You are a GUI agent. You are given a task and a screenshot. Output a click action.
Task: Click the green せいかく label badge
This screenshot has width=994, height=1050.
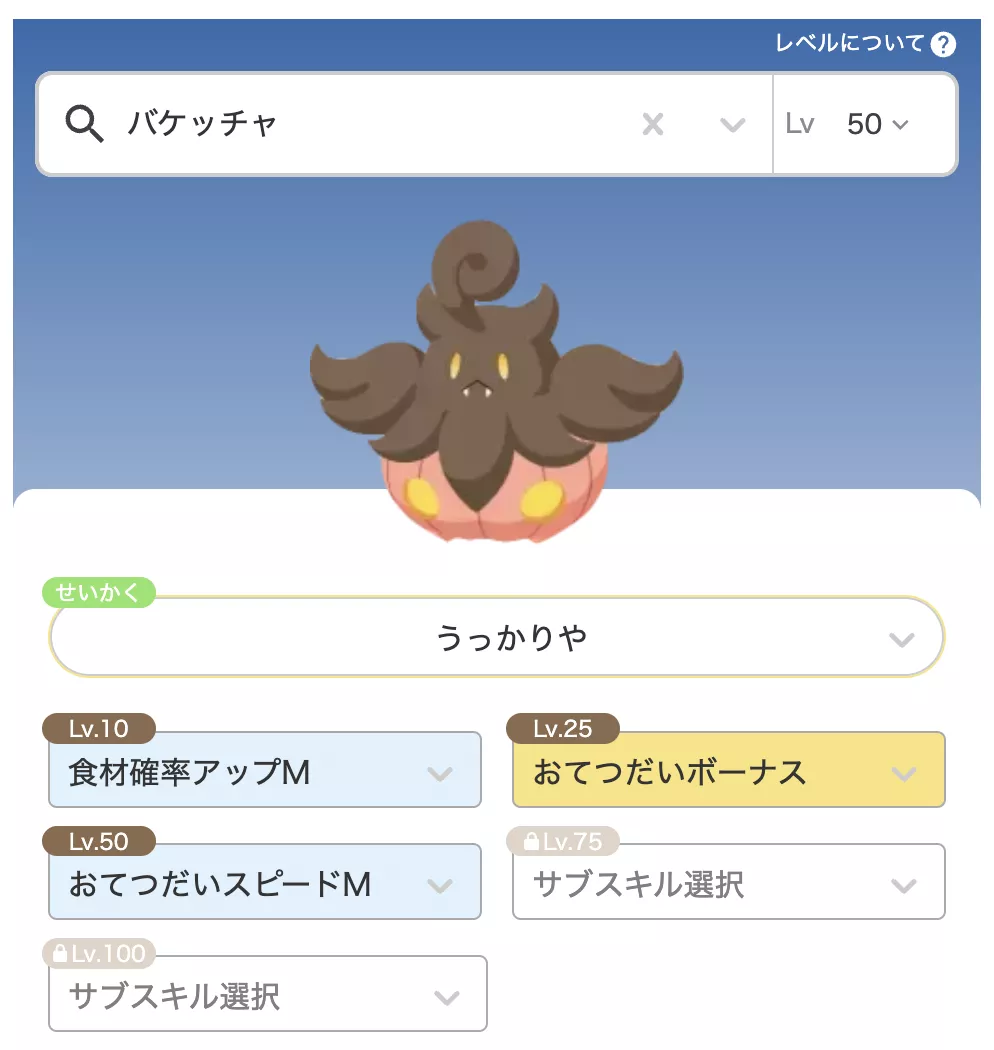(x=101, y=593)
